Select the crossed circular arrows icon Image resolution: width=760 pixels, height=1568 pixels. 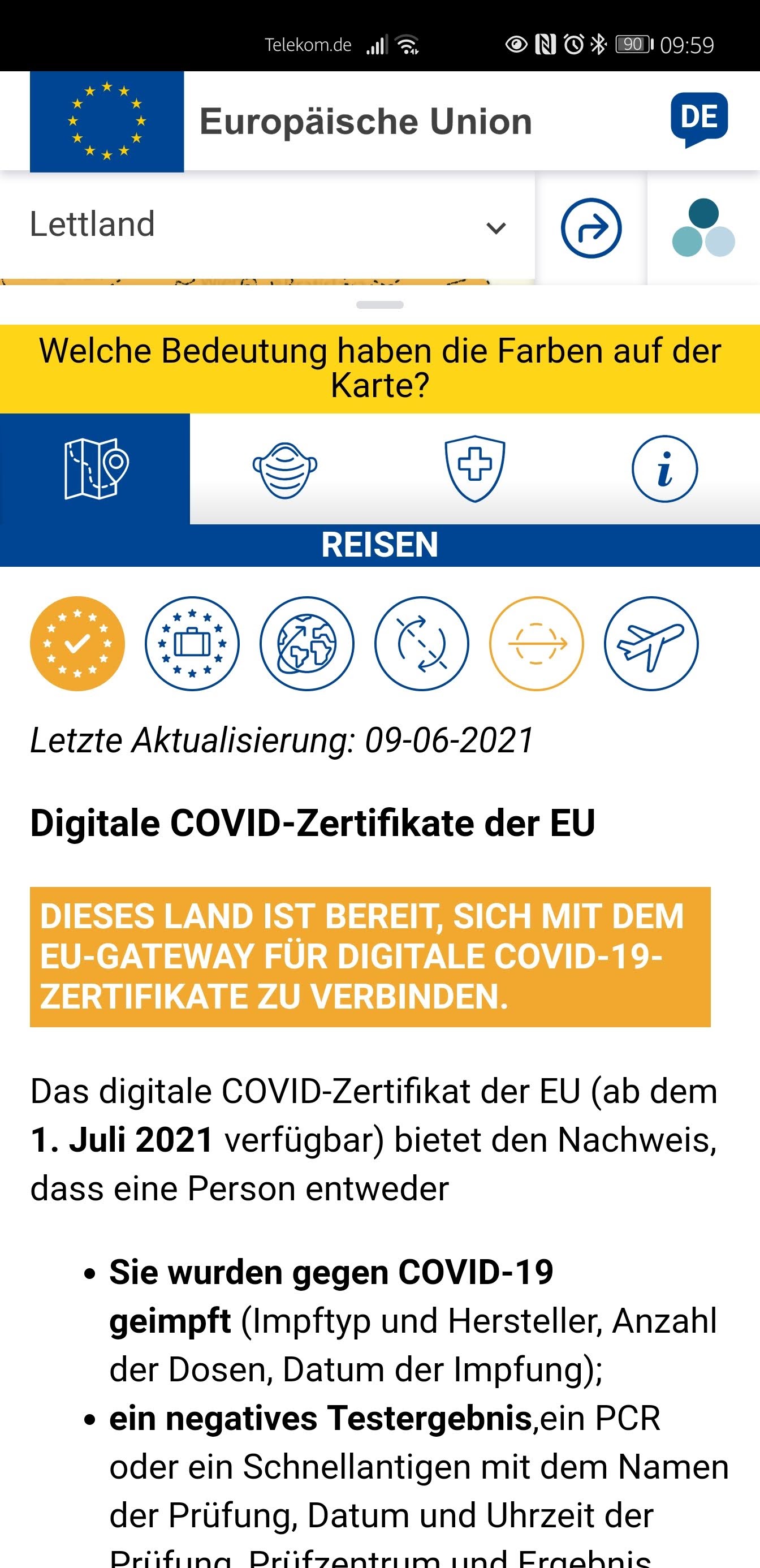pyautogui.click(x=422, y=643)
